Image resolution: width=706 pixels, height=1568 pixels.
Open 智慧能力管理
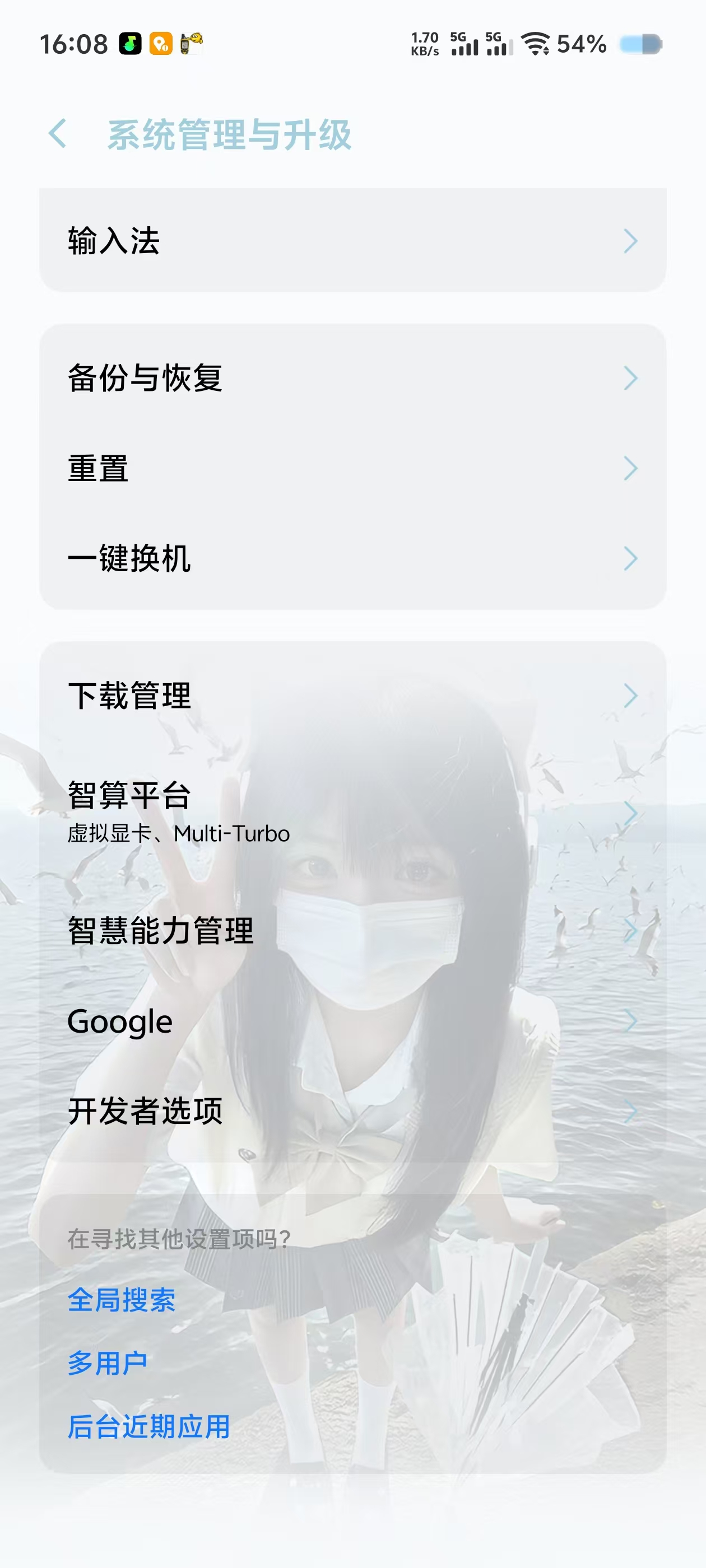352,930
